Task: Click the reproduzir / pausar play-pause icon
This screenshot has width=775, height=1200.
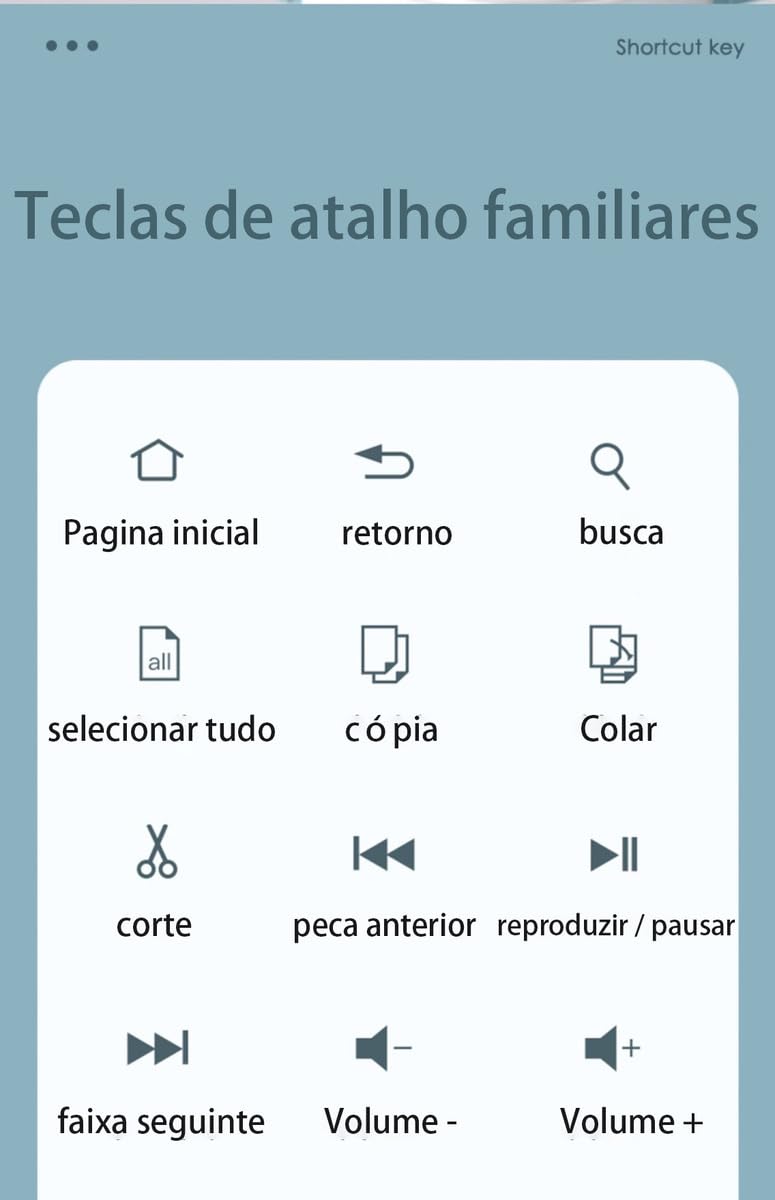Action: tap(613, 853)
